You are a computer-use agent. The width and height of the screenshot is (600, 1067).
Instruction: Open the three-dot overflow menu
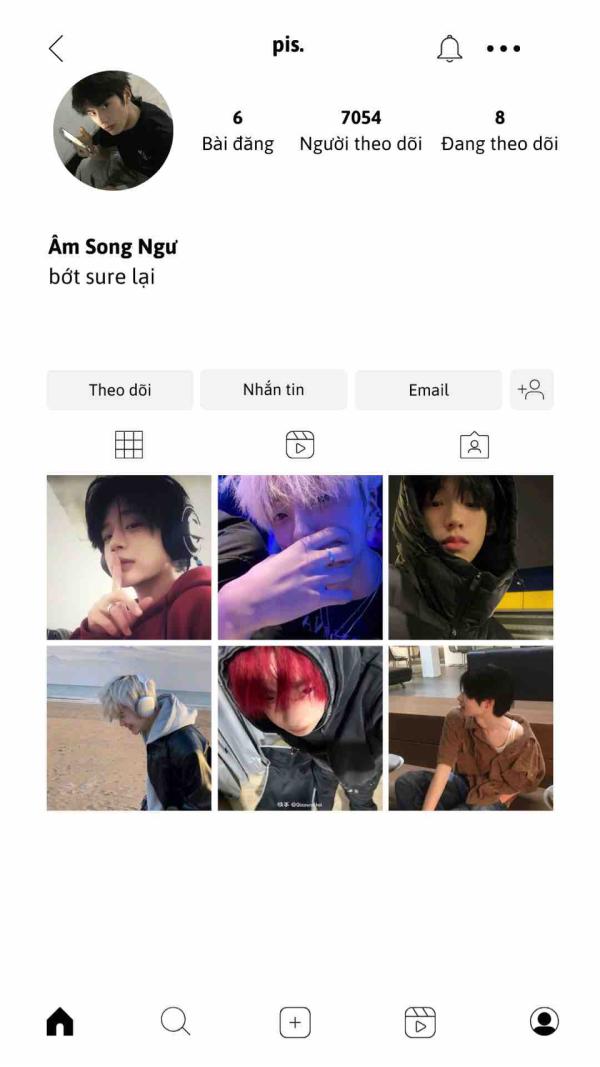point(503,48)
